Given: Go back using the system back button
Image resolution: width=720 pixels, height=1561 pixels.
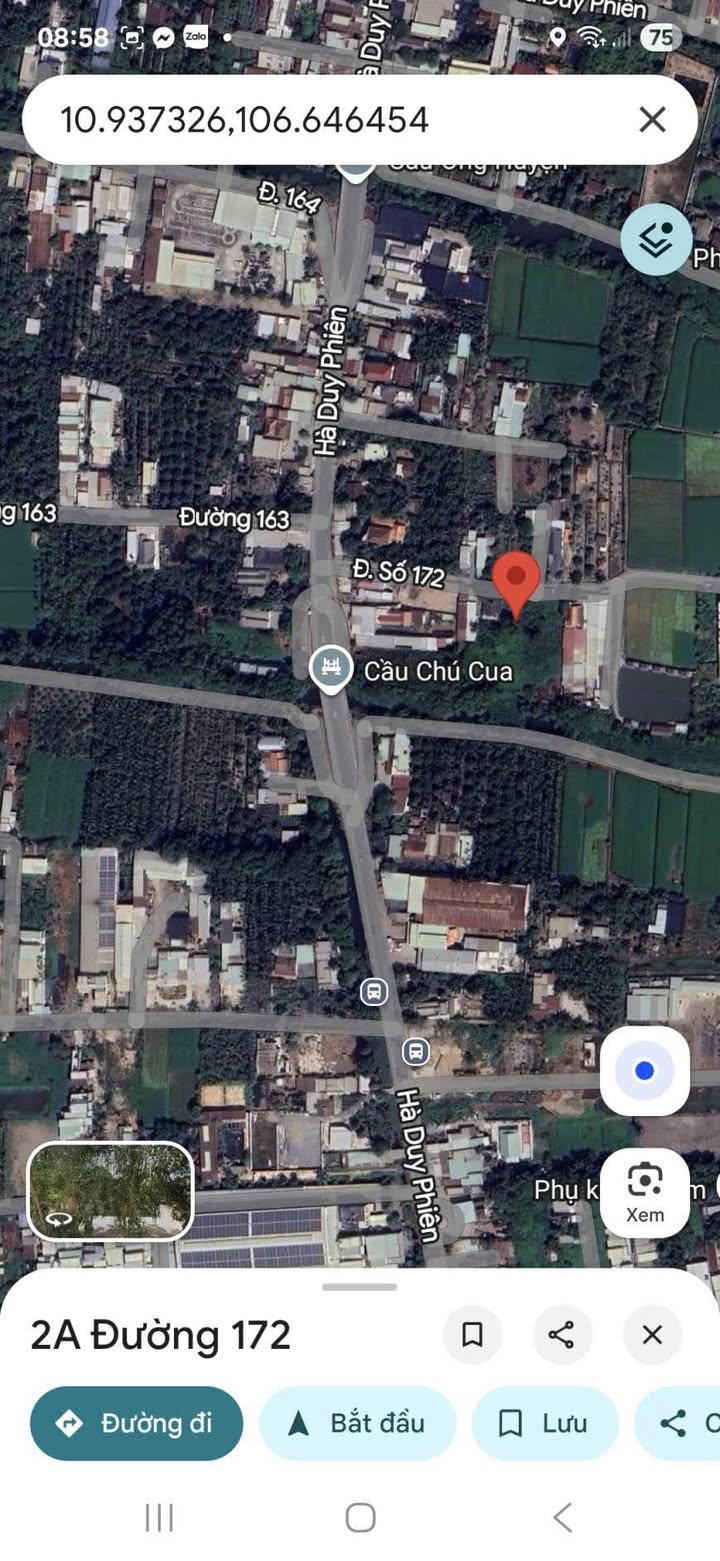Looking at the screenshot, I should [562, 1517].
